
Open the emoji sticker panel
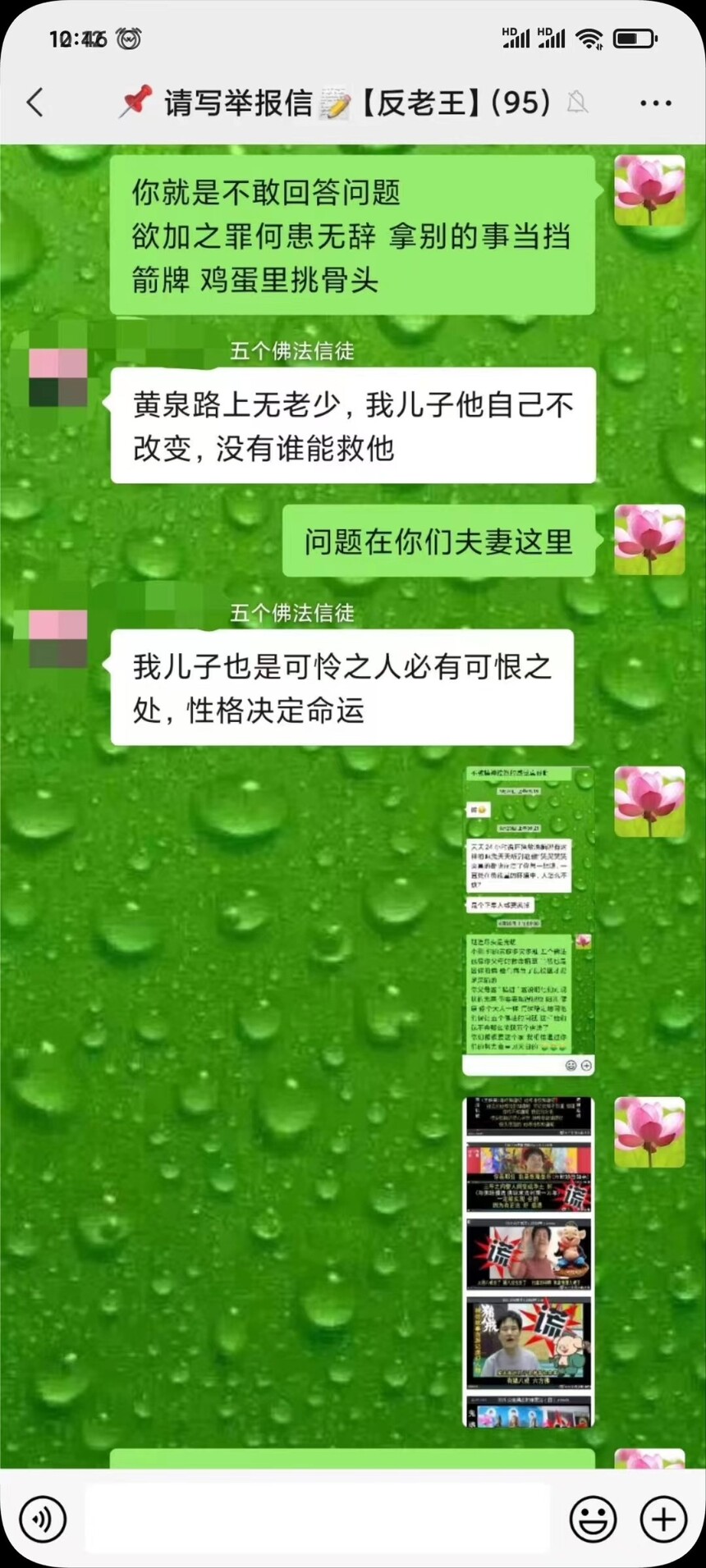pos(593,1519)
